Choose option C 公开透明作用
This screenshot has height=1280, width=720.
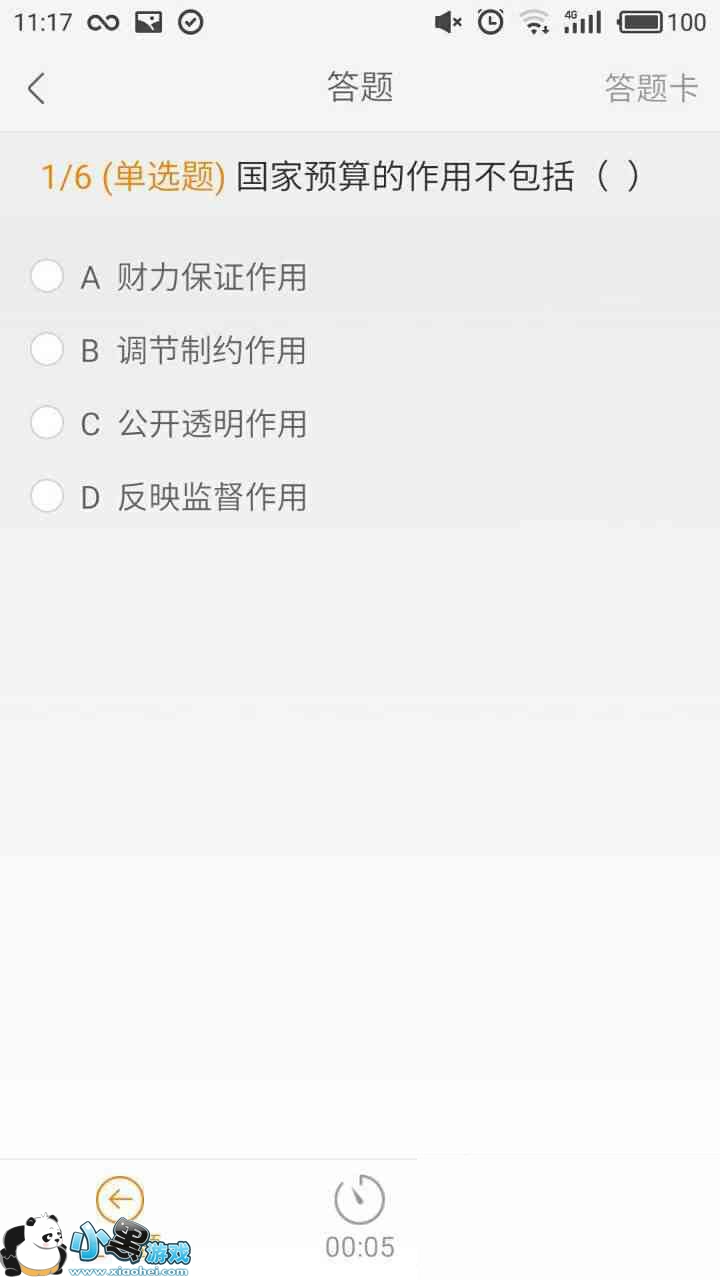(x=47, y=422)
